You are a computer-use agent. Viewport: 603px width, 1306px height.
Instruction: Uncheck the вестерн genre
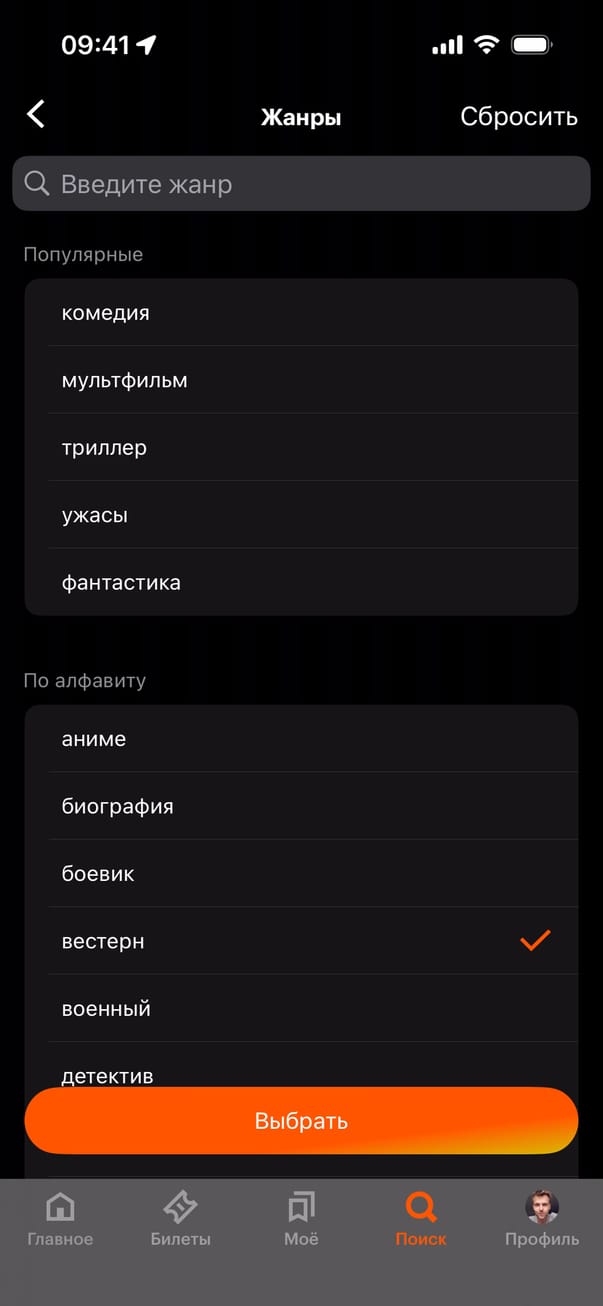(x=300, y=941)
